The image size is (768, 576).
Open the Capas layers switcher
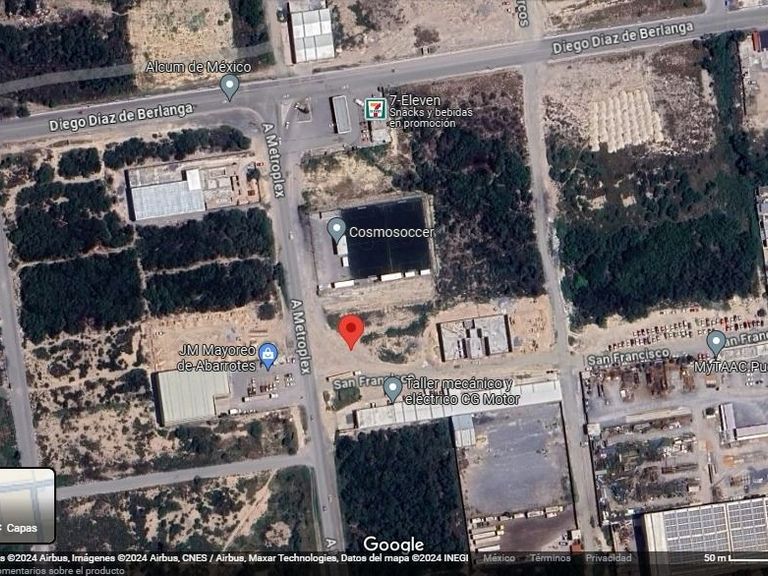coord(26,503)
